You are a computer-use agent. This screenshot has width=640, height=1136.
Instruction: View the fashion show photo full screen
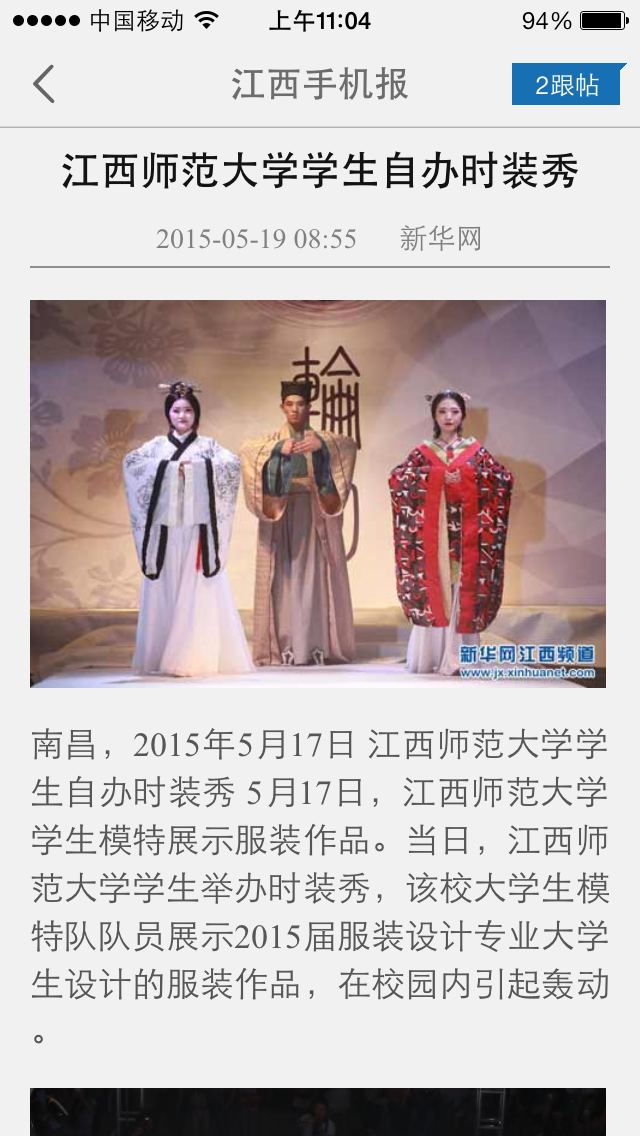(x=318, y=493)
